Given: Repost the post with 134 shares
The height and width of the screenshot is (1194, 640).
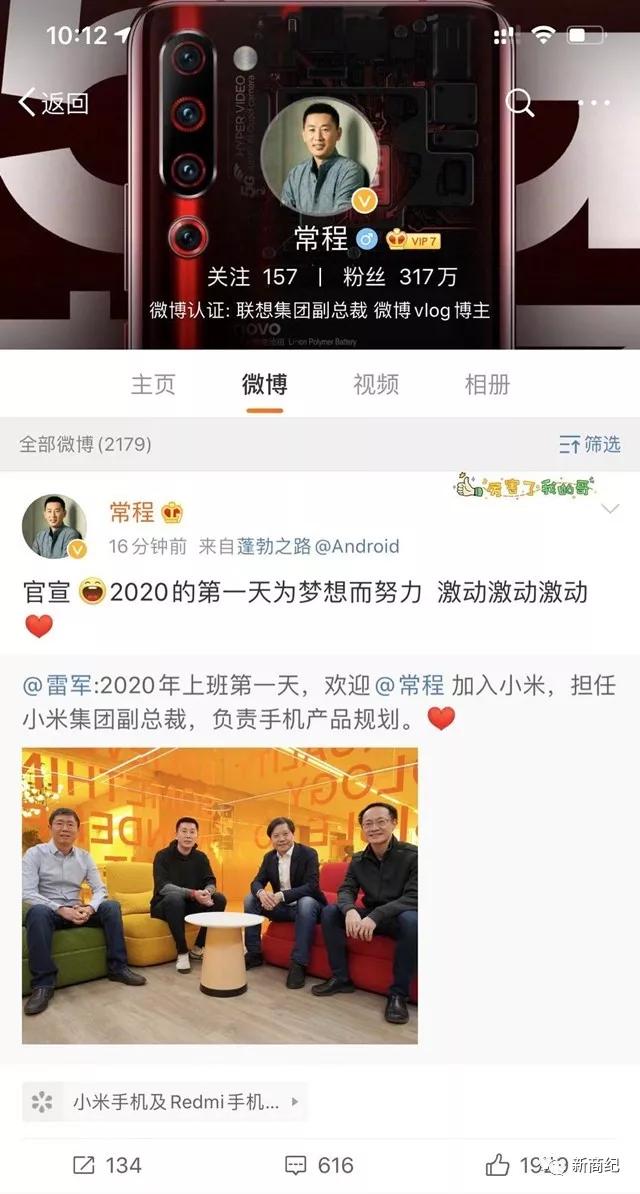Looking at the screenshot, I should pos(107,1165).
